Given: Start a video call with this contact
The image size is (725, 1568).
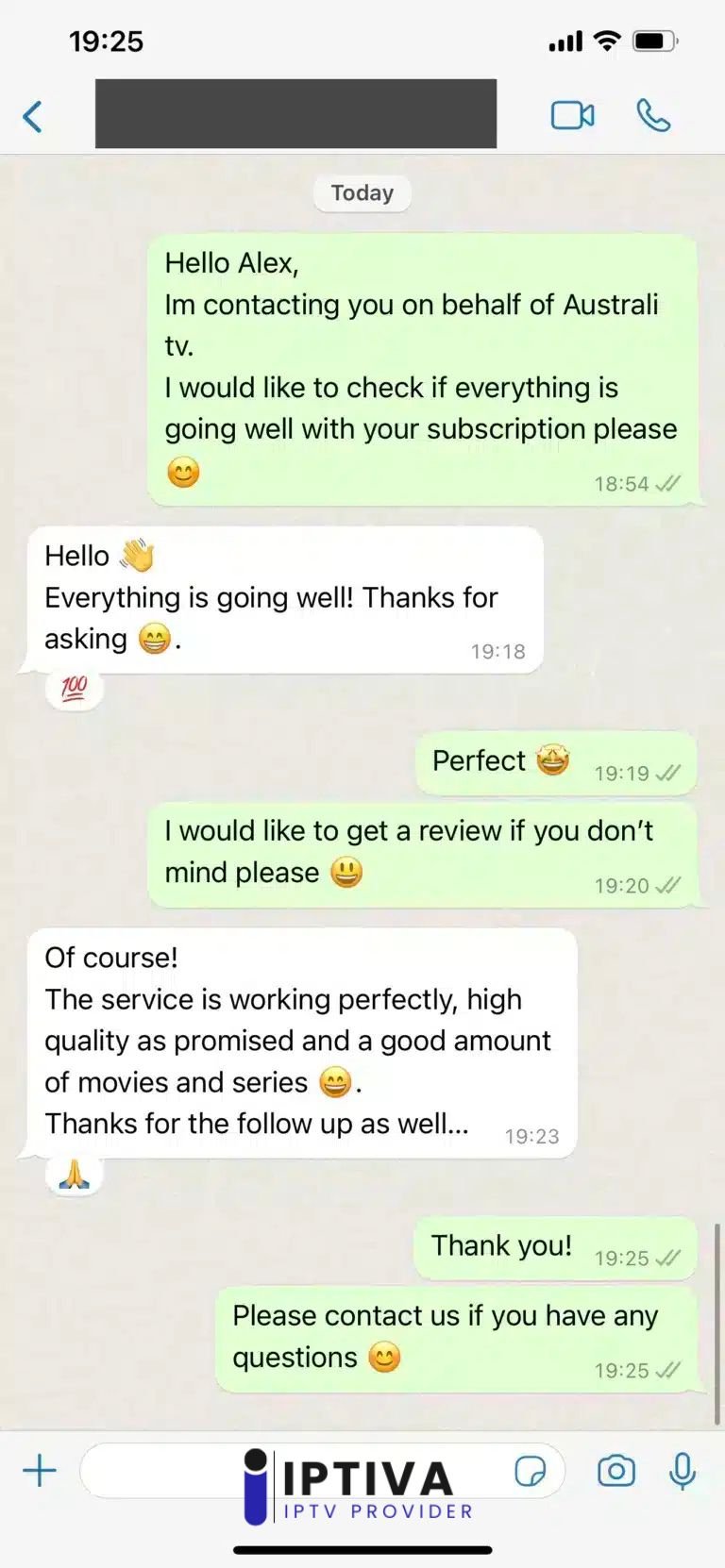Looking at the screenshot, I should 572,116.
